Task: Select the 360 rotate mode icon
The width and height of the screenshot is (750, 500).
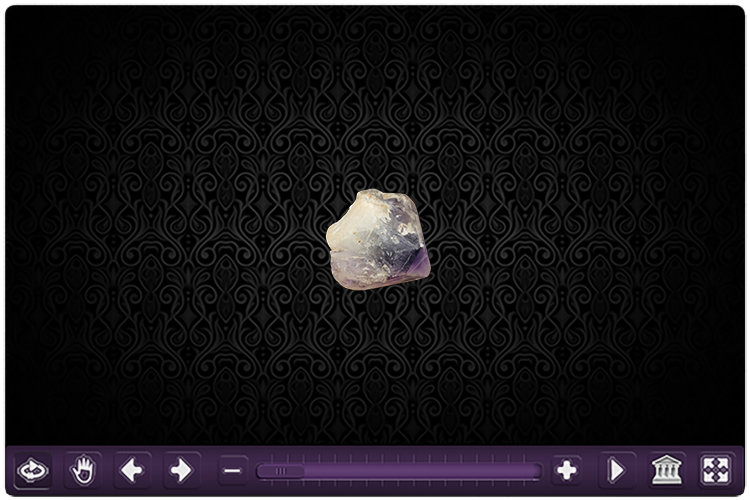Action: [32, 470]
